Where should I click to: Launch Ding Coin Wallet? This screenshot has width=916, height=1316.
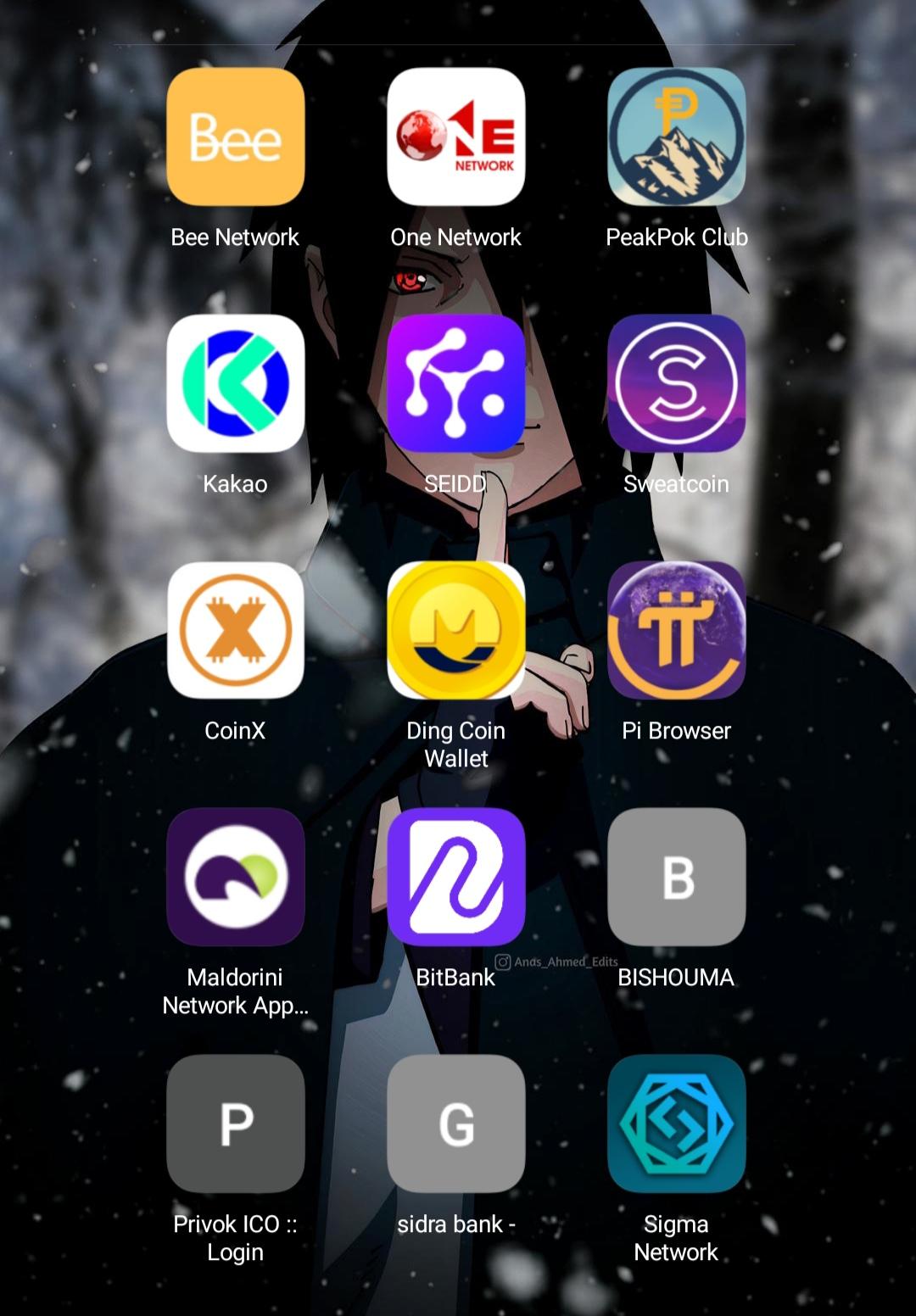point(455,630)
